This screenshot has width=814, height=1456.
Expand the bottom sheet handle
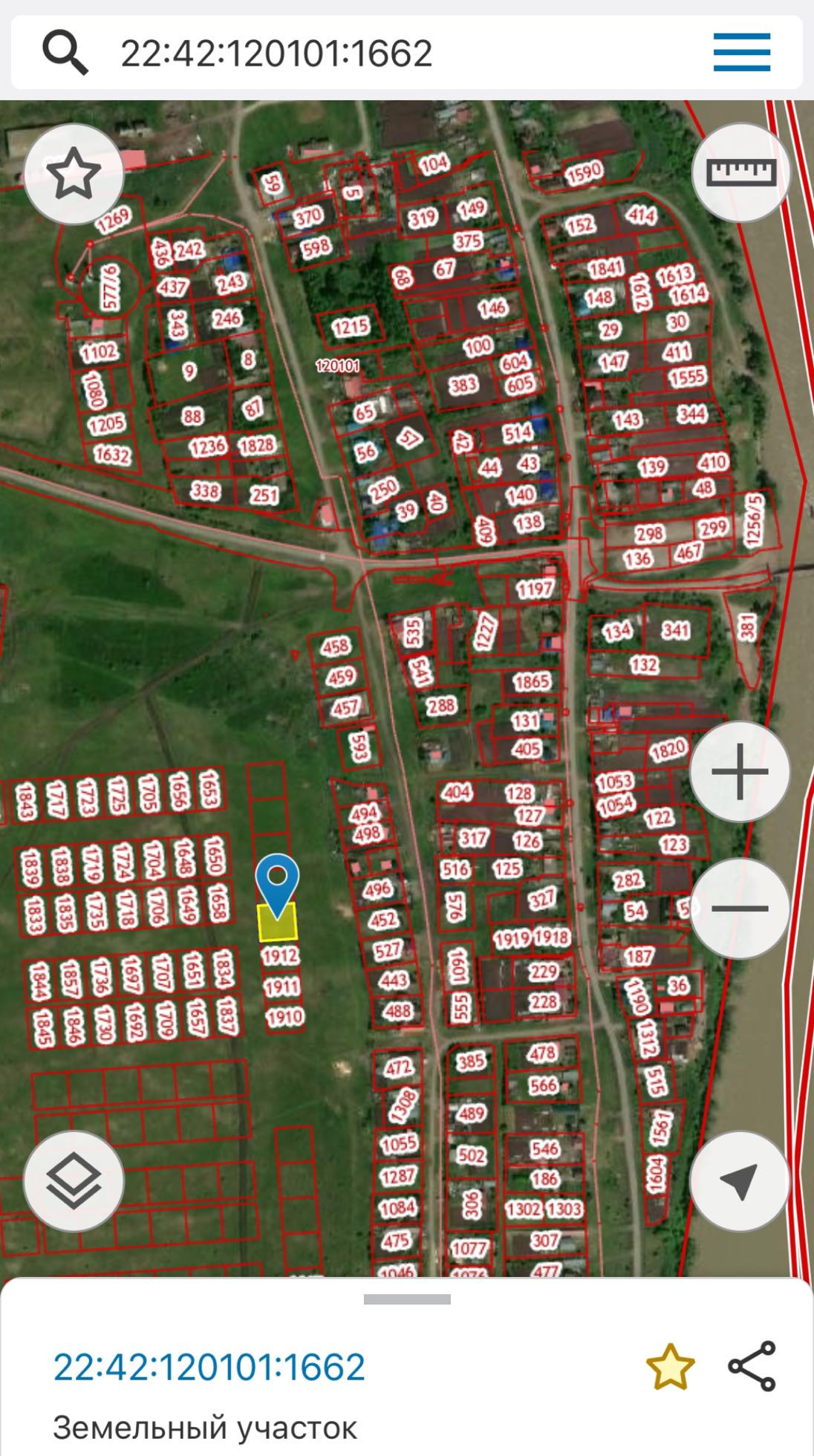point(407,1299)
